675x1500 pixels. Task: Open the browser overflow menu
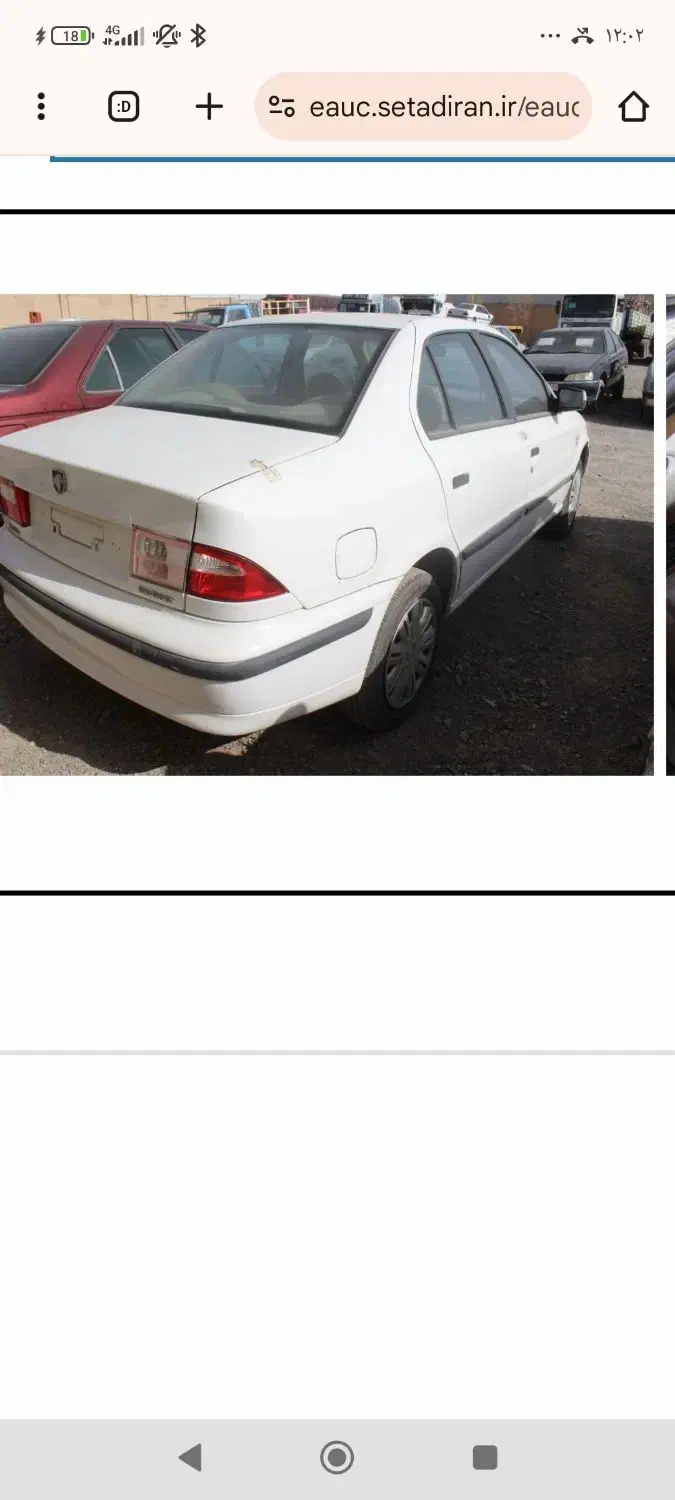click(41, 106)
